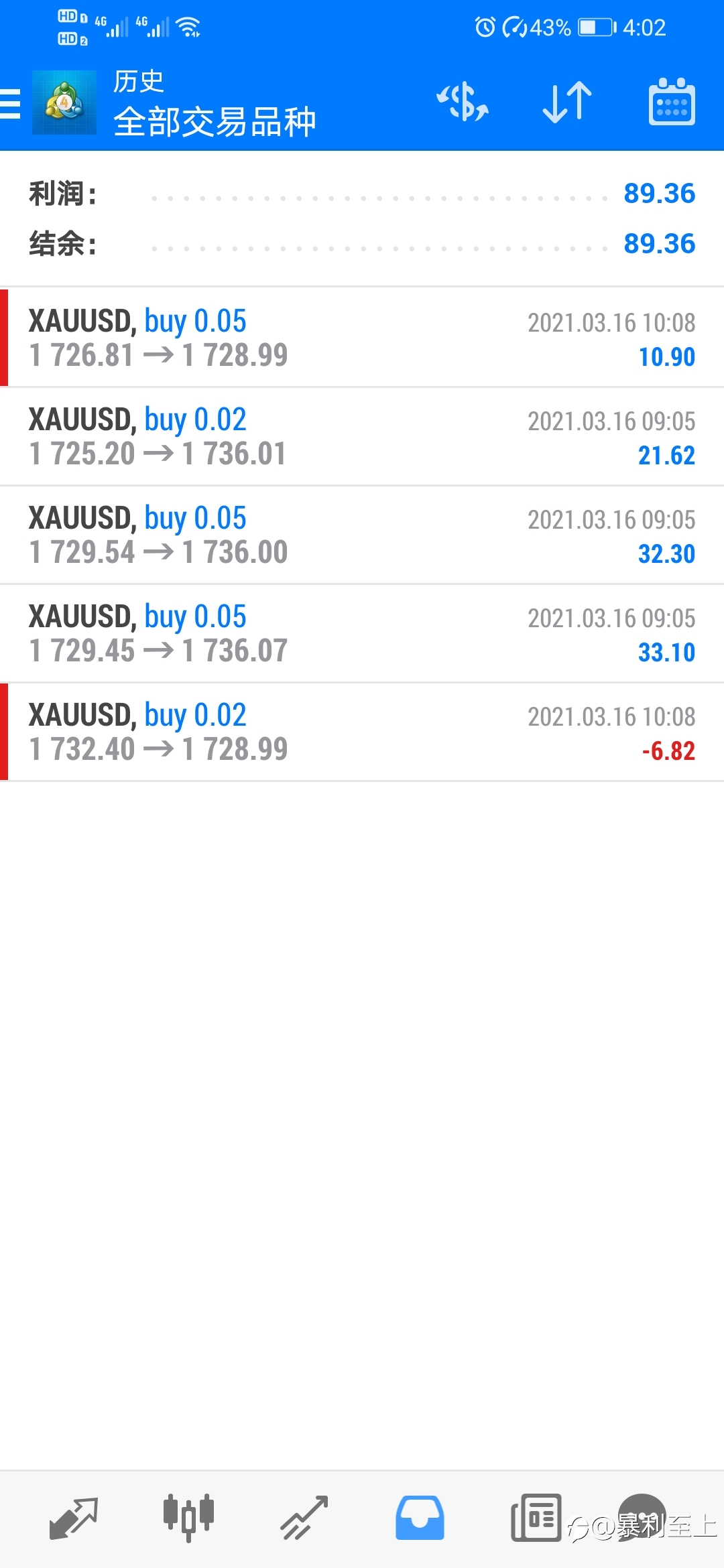Screen dimensions: 724x1568
Task: Select the History inbox tab
Action: (x=420, y=1518)
